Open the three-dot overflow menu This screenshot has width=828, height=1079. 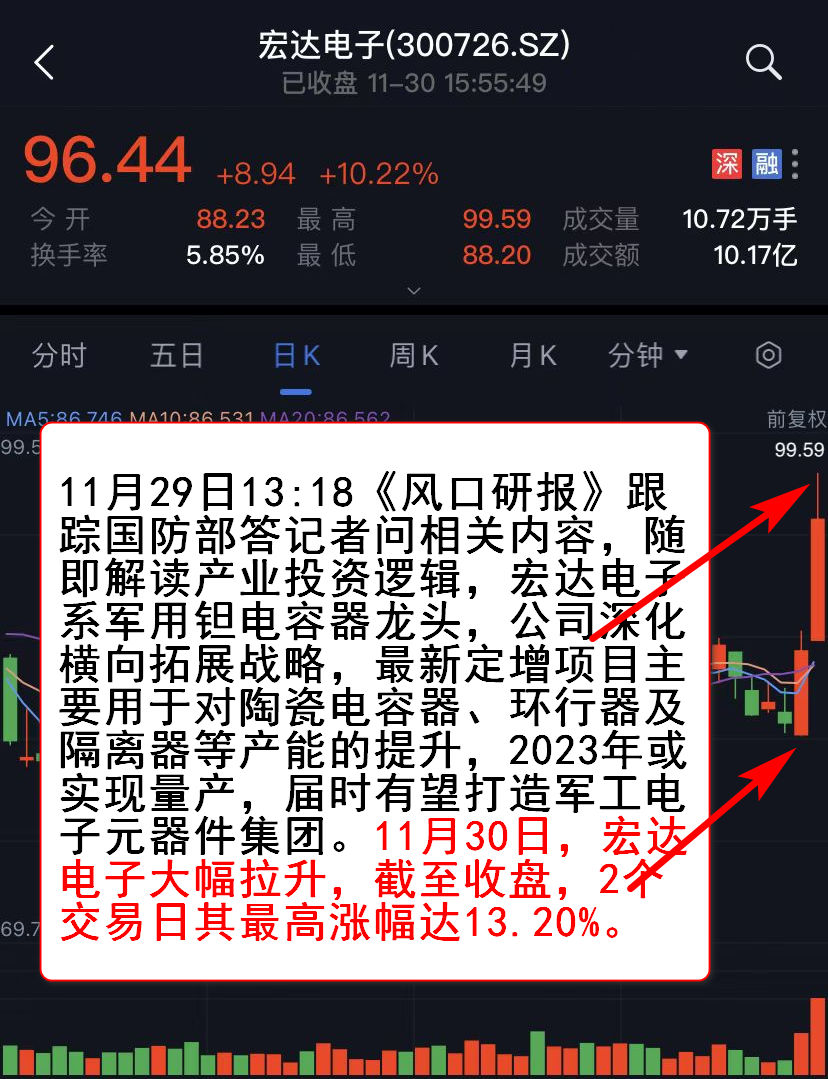796,164
